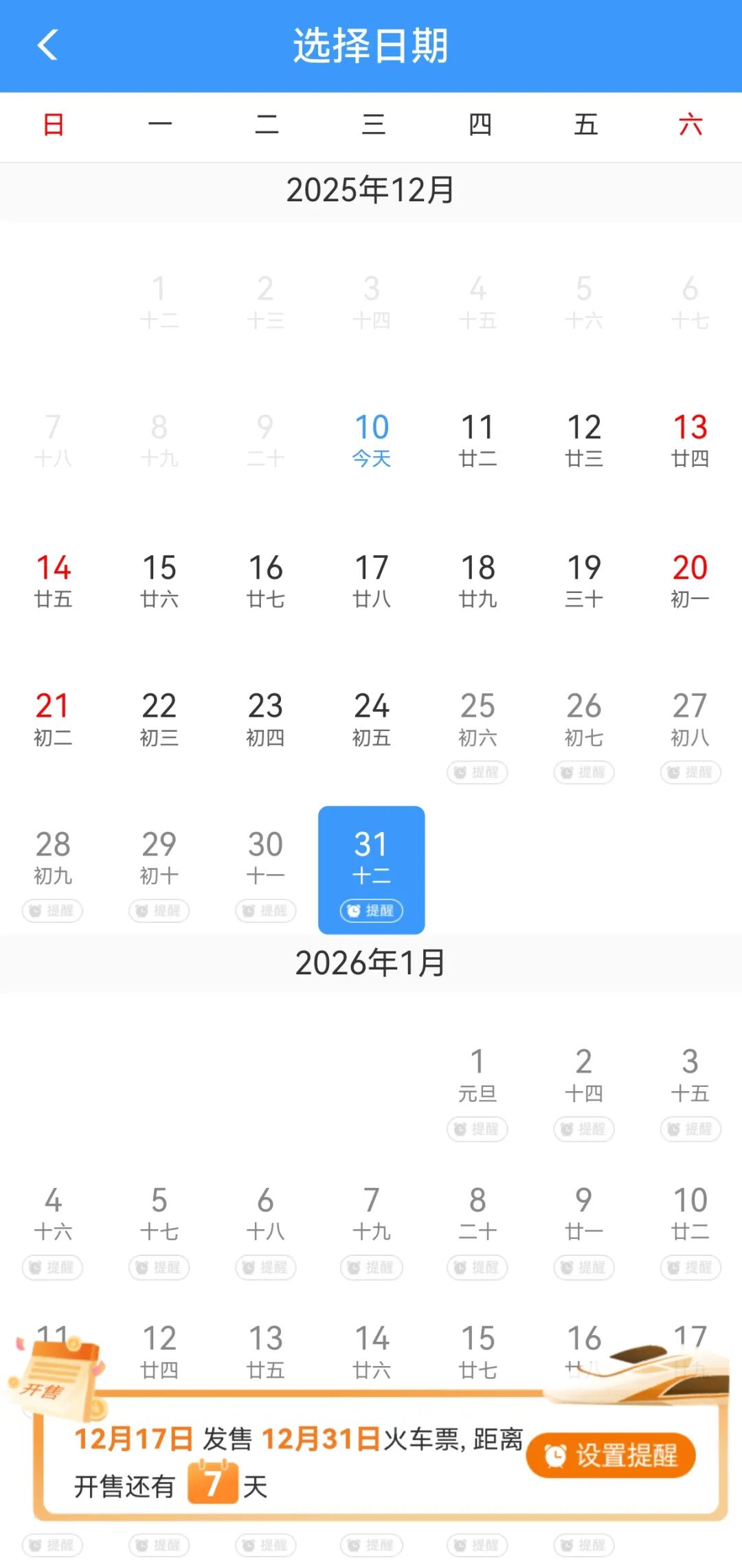Set a reminder for January 1 元旦
Image resolution: width=742 pixels, height=1568 pixels.
477,1129
